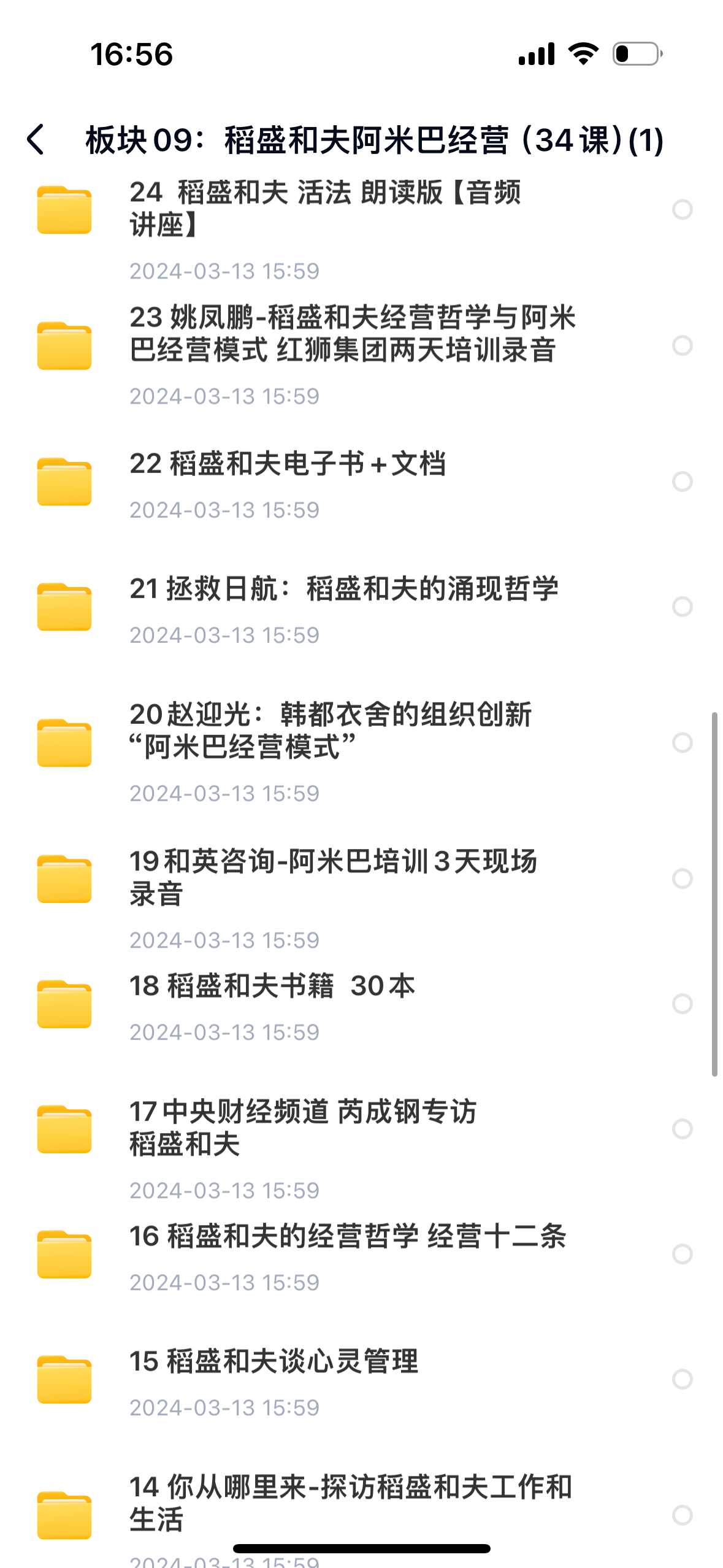Open folder 16 经营十二条
Viewport: 723px width, 1568px height.
click(x=348, y=1236)
